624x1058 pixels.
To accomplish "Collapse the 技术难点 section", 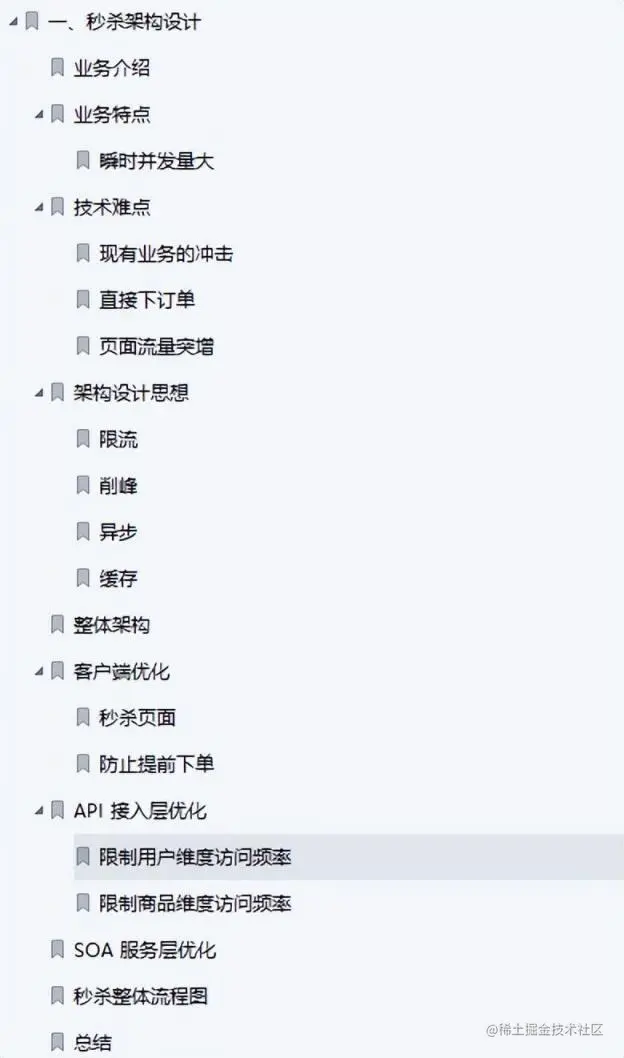I will tap(39, 208).
